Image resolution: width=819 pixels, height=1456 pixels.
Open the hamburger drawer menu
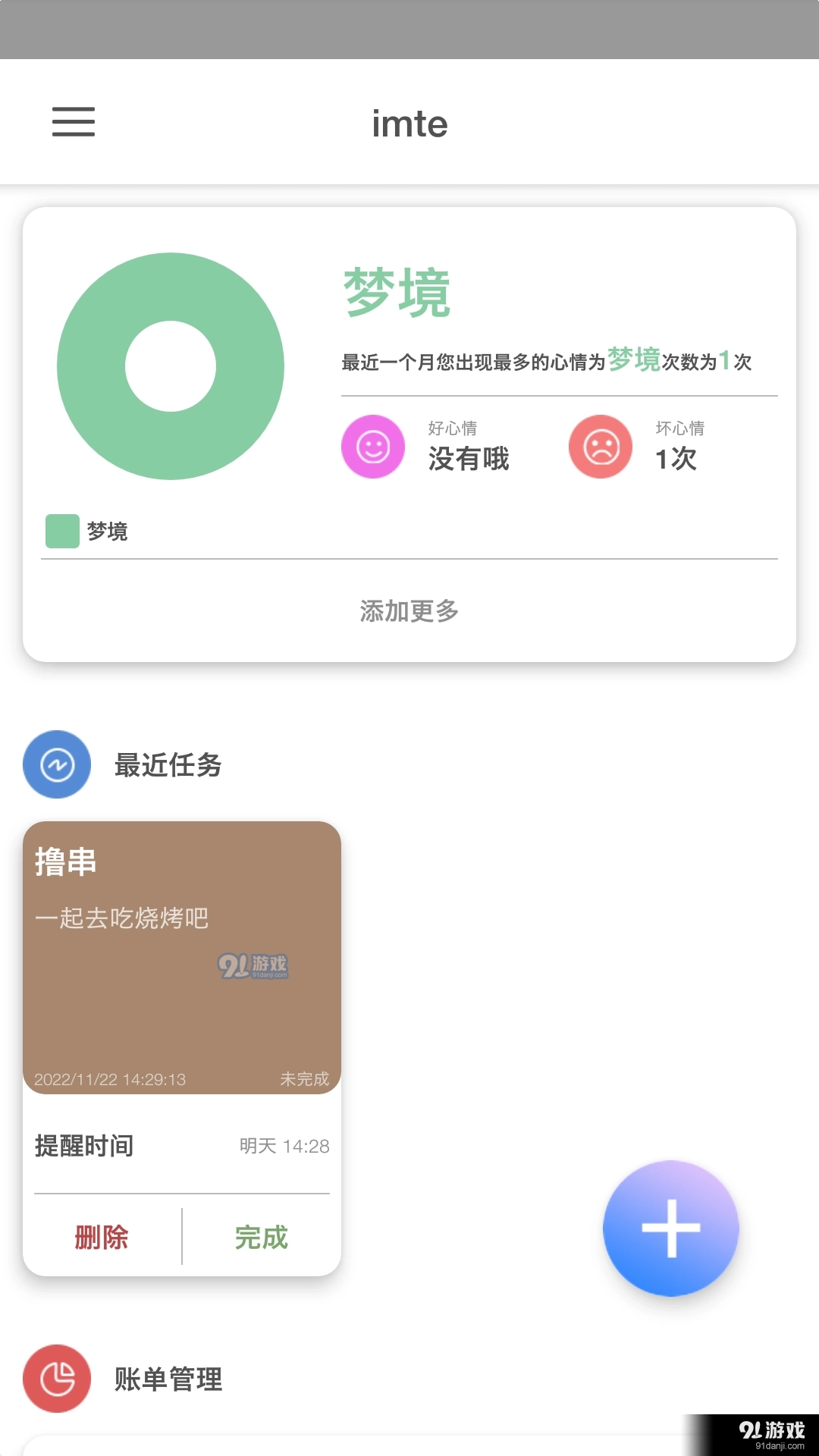(74, 122)
